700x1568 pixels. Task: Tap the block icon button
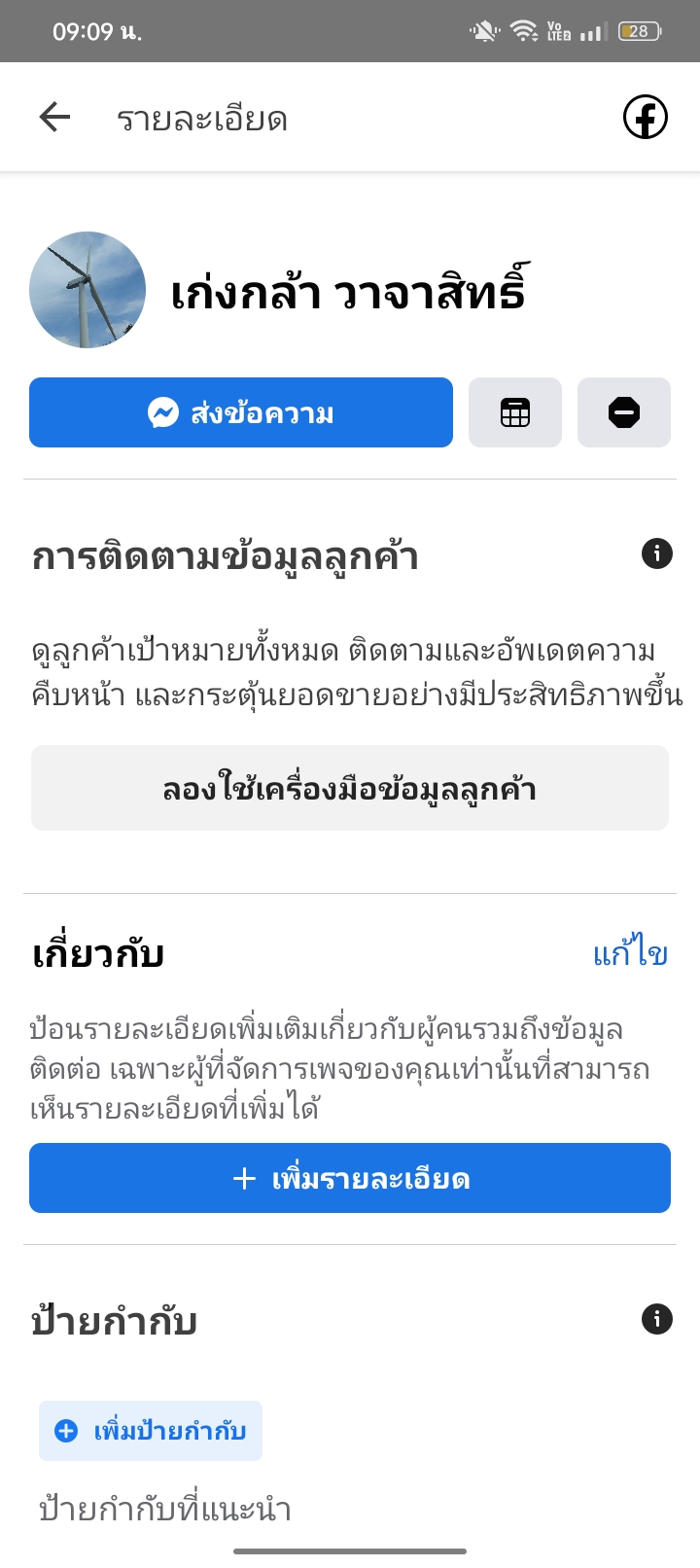click(624, 412)
